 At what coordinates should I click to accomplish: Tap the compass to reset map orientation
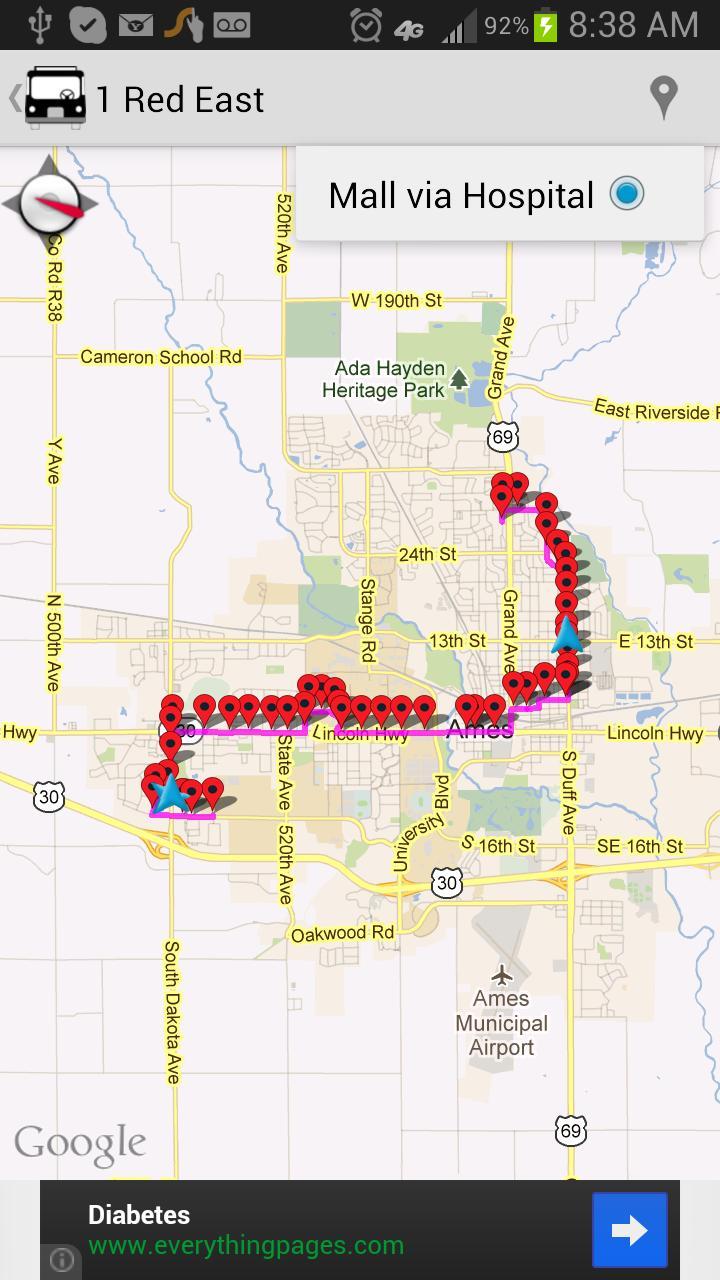click(50, 203)
